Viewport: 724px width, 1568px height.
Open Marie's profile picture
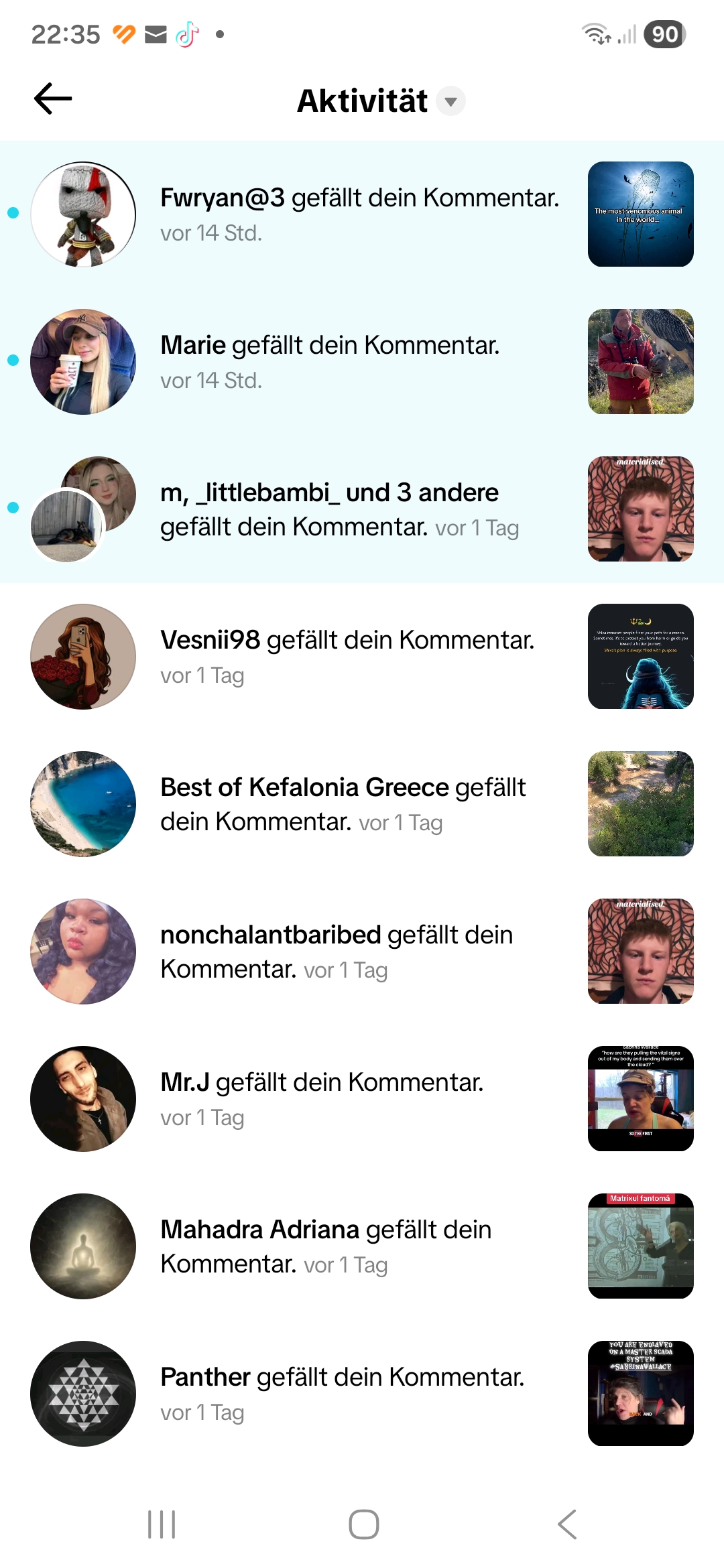tap(83, 361)
